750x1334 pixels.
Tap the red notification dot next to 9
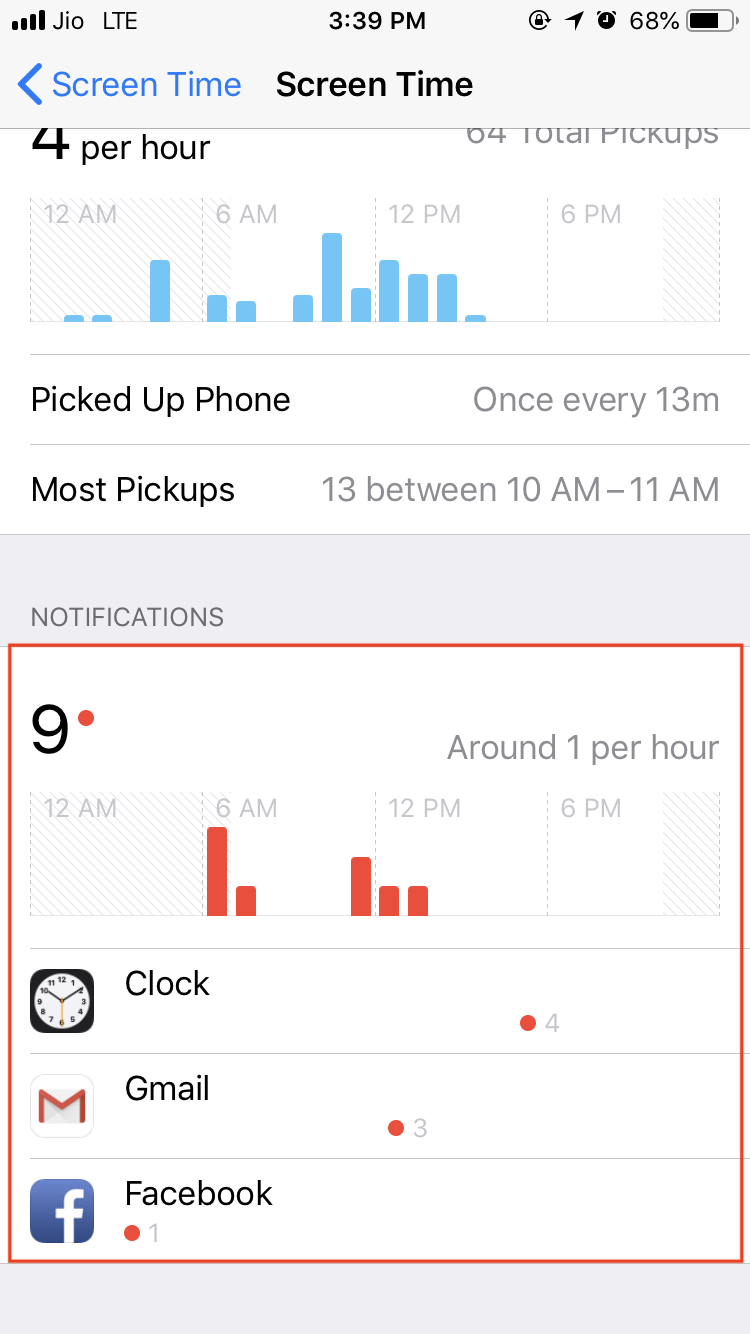(85, 716)
